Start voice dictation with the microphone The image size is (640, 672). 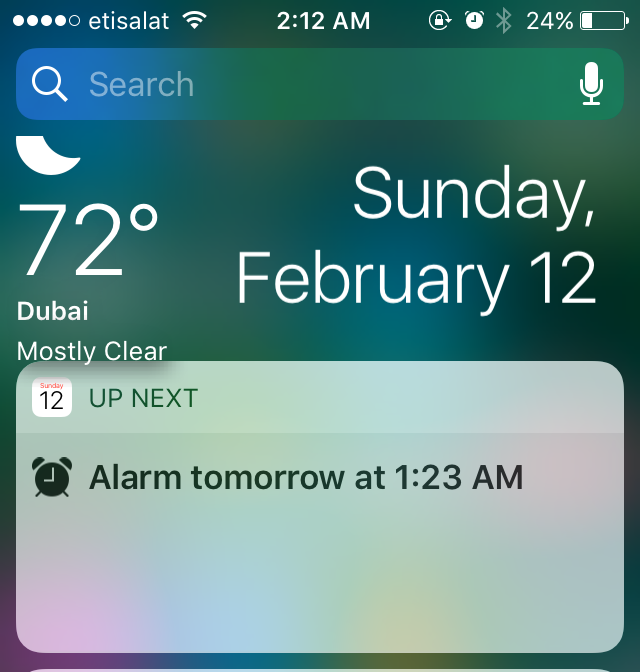[591, 84]
